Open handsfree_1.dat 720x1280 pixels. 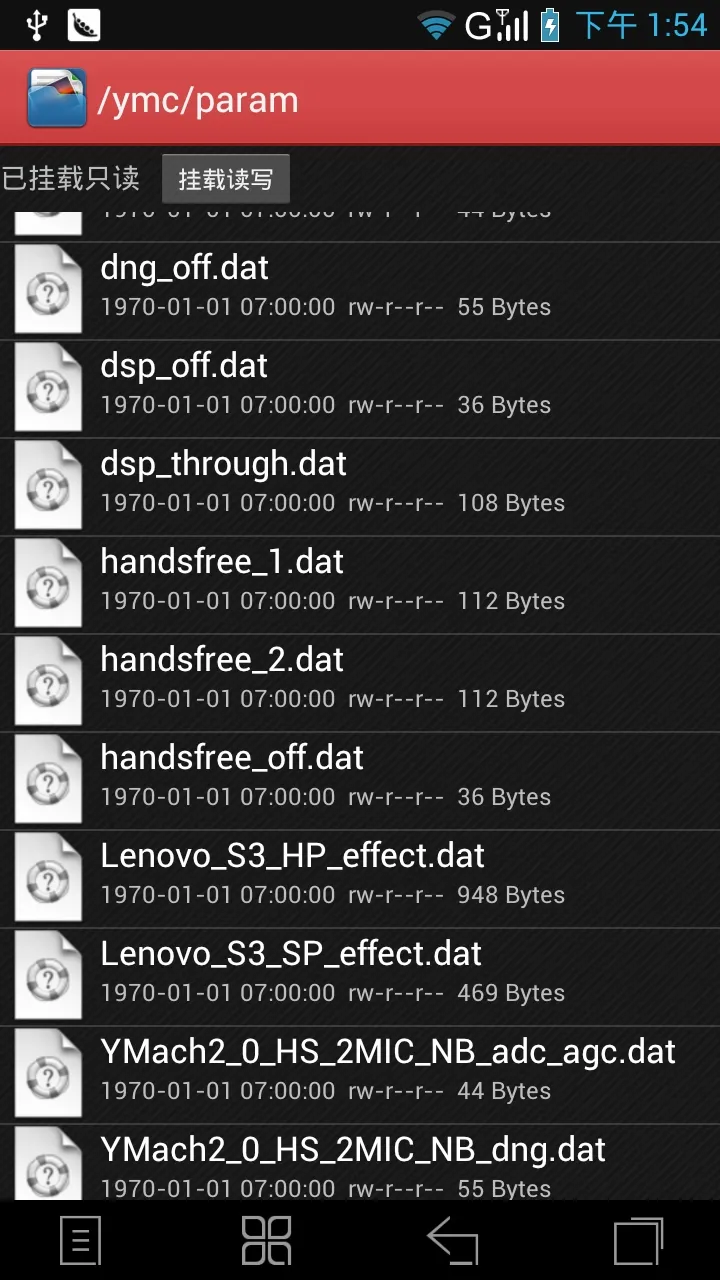[x=360, y=582]
